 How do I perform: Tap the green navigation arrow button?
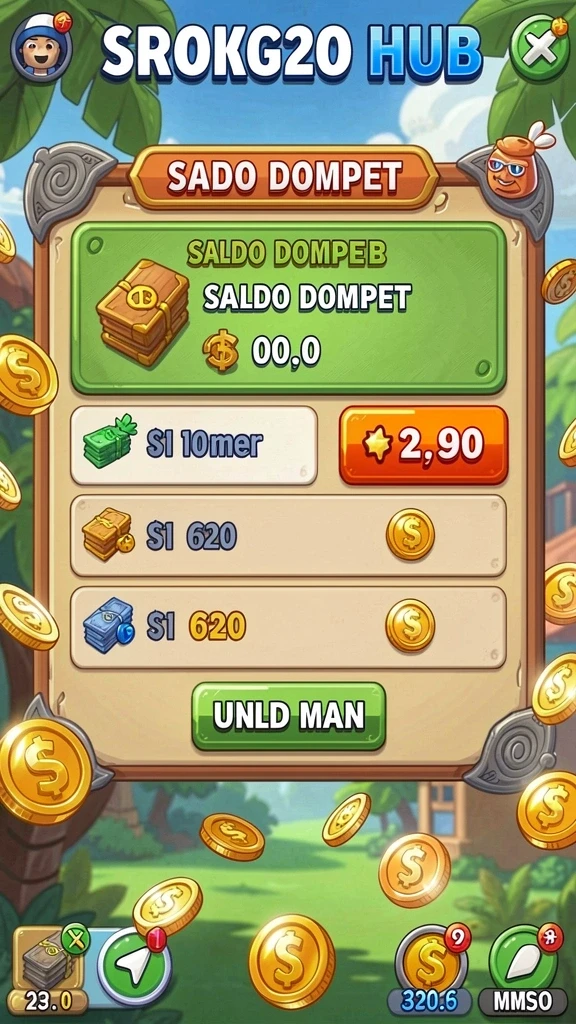(x=135, y=967)
